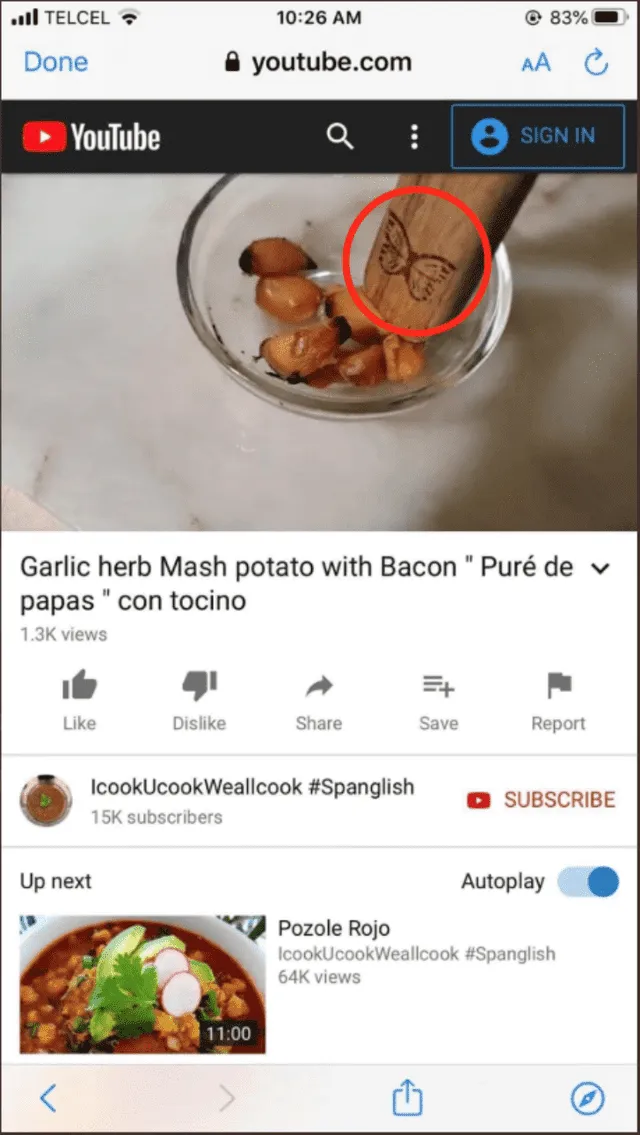Subscribe to the channel
The image size is (640, 1135).
pyautogui.click(x=541, y=800)
